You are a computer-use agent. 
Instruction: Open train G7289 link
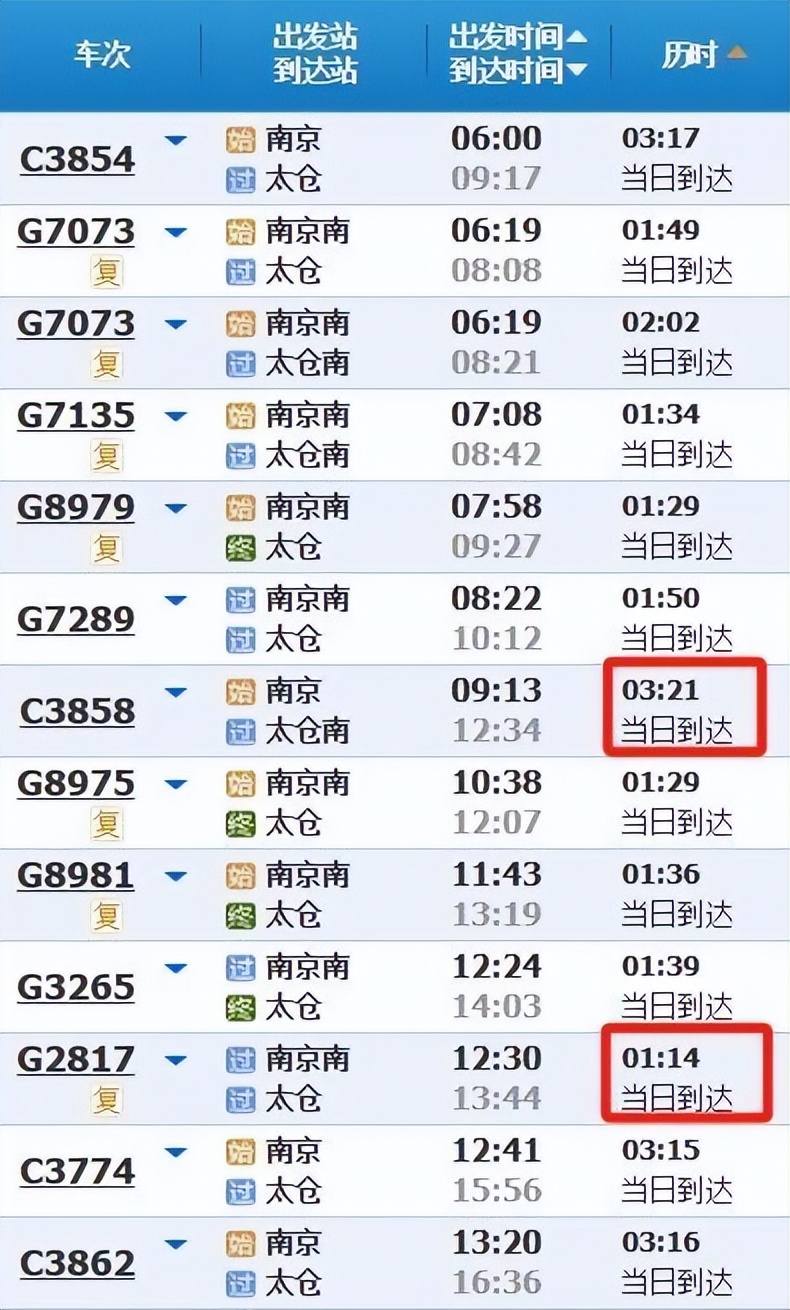coord(76,619)
